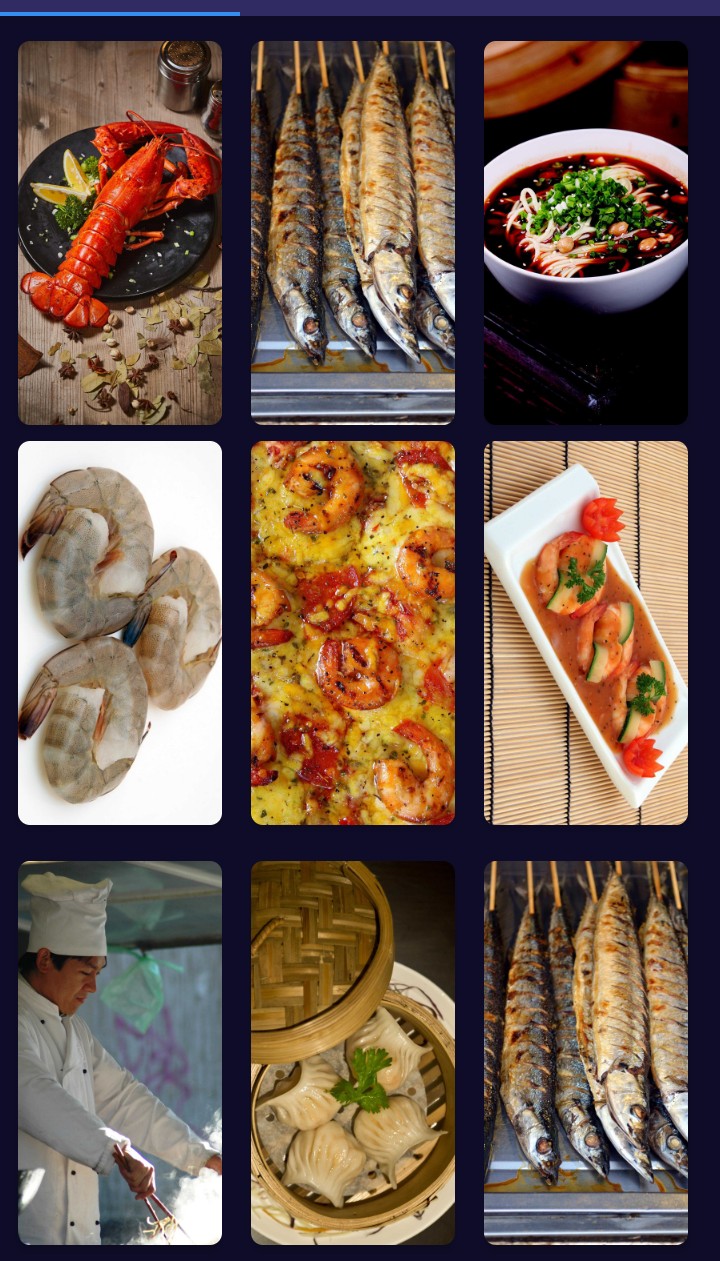
Task: Select the spicy noodle bowl picture
Action: (x=586, y=232)
